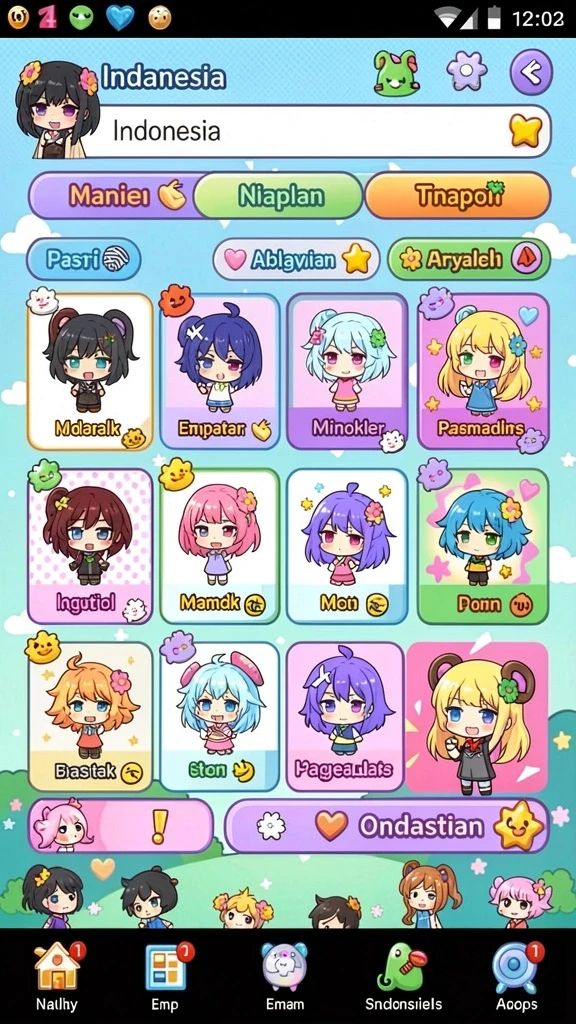Open the Ponn character card
The width and height of the screenshot is (576, 1024).
[483, 546]
